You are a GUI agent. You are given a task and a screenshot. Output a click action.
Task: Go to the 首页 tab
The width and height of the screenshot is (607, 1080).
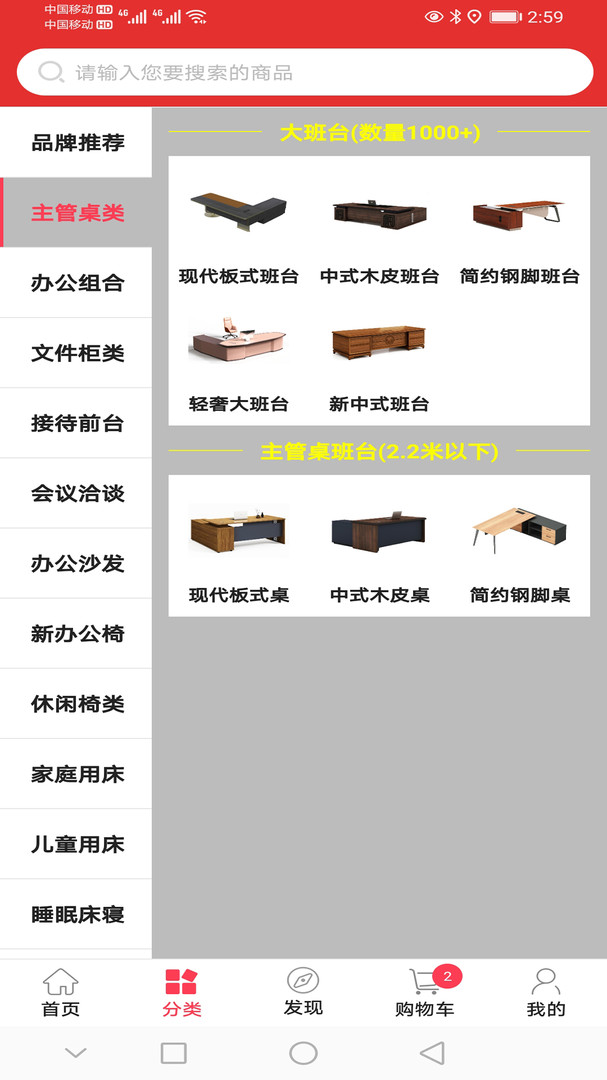(61, 993)
